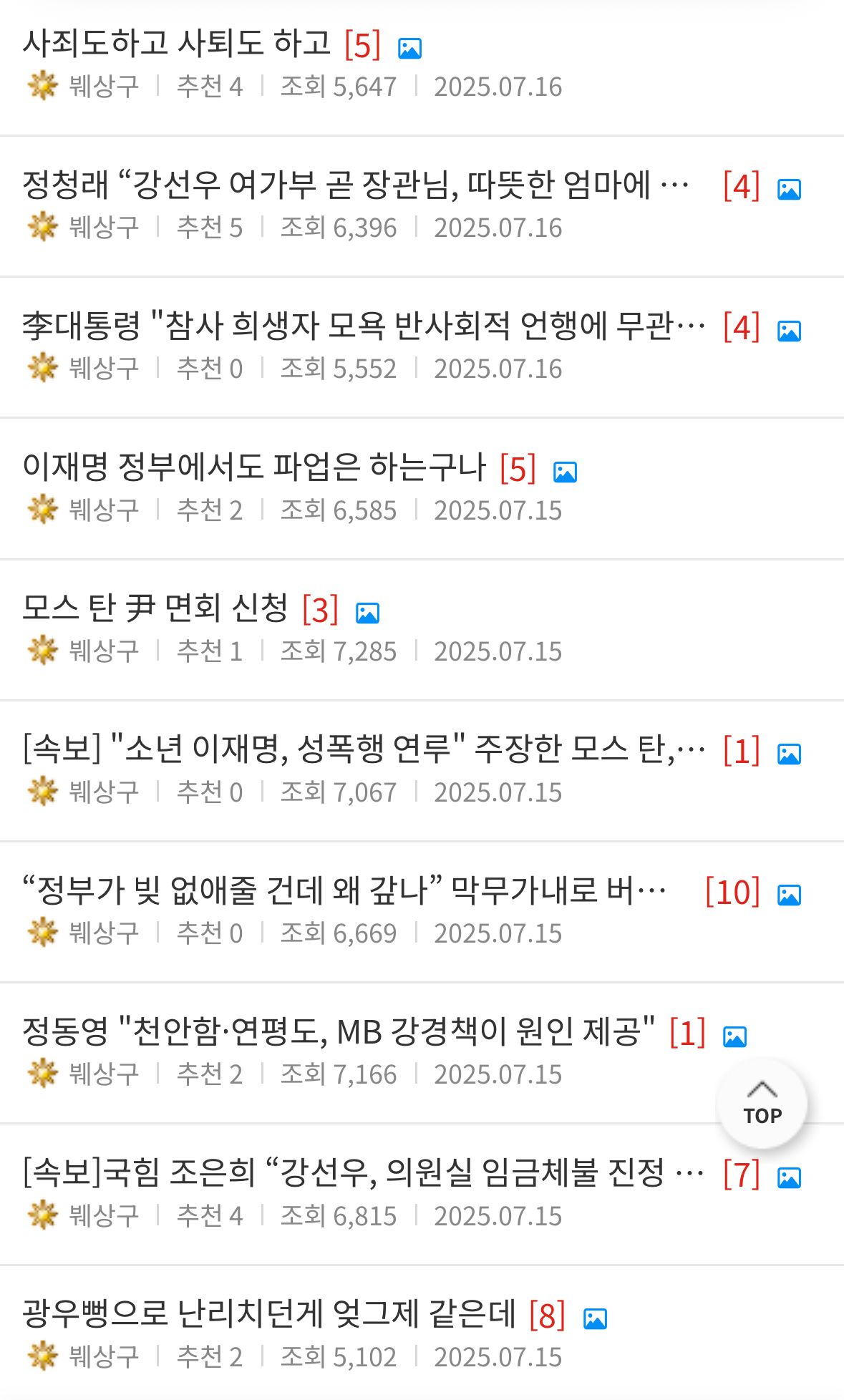Tap the TOP button to jump up
The width and height of the screenshot is (844, 1400).
(x=762, y=1104)
